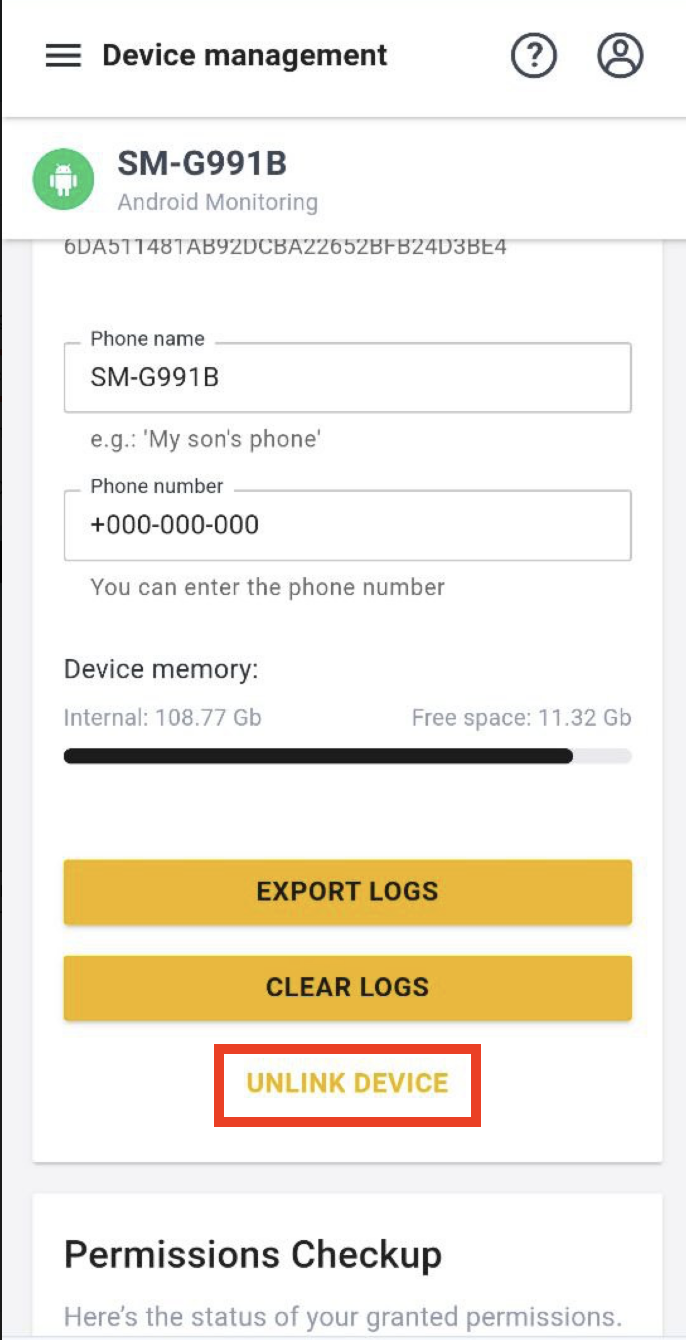Image resolution: width=686 pixels, height=1340 pixels.
Task: Tap the Export Logs button
Action: tap(347, 891)
